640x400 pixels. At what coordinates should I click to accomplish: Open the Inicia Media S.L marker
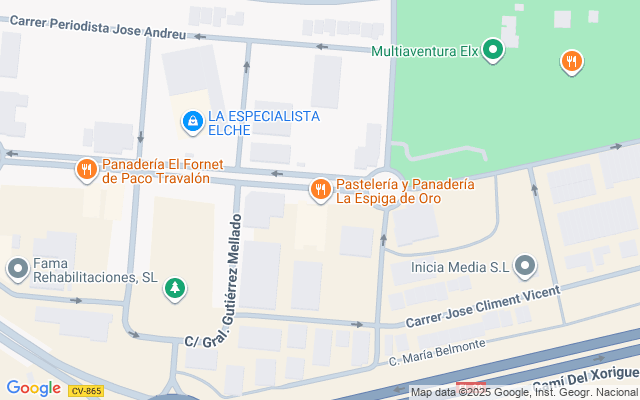coord(525,266)
